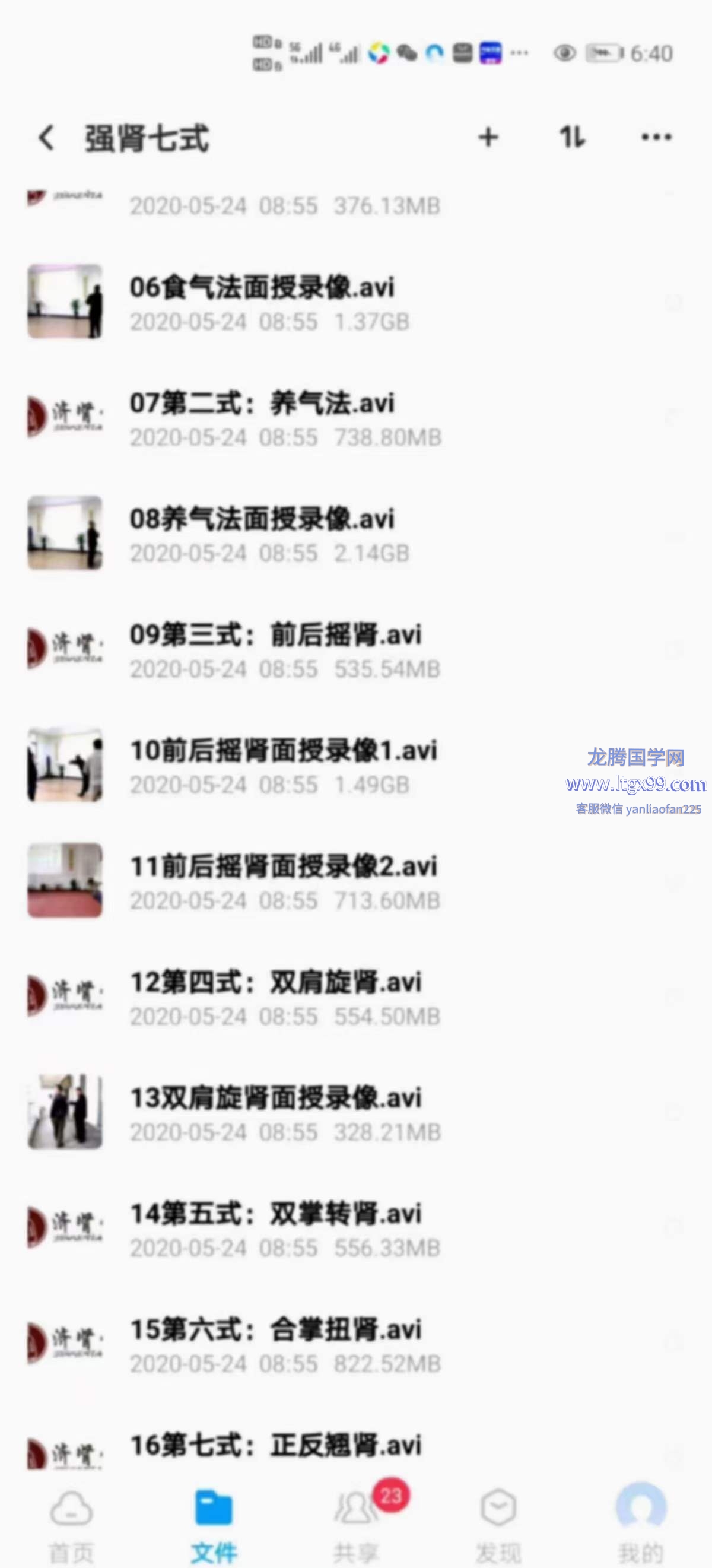This screenshot has height=1568, width=712.
Task: Go back from the 强肾七式 folder
Action: pos(46,138)
